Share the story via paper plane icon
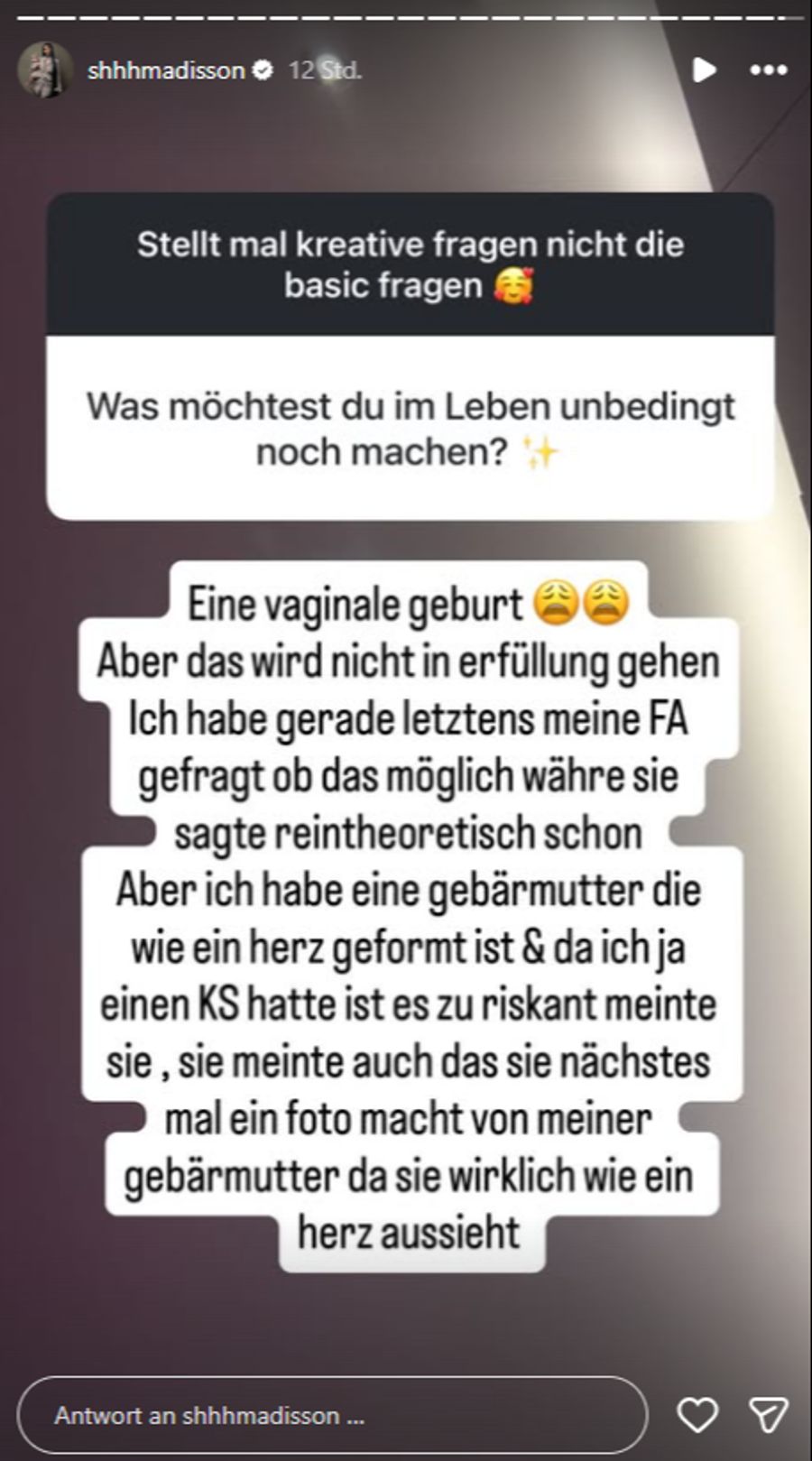The image size is (812, 1461). coord(769,1415)
